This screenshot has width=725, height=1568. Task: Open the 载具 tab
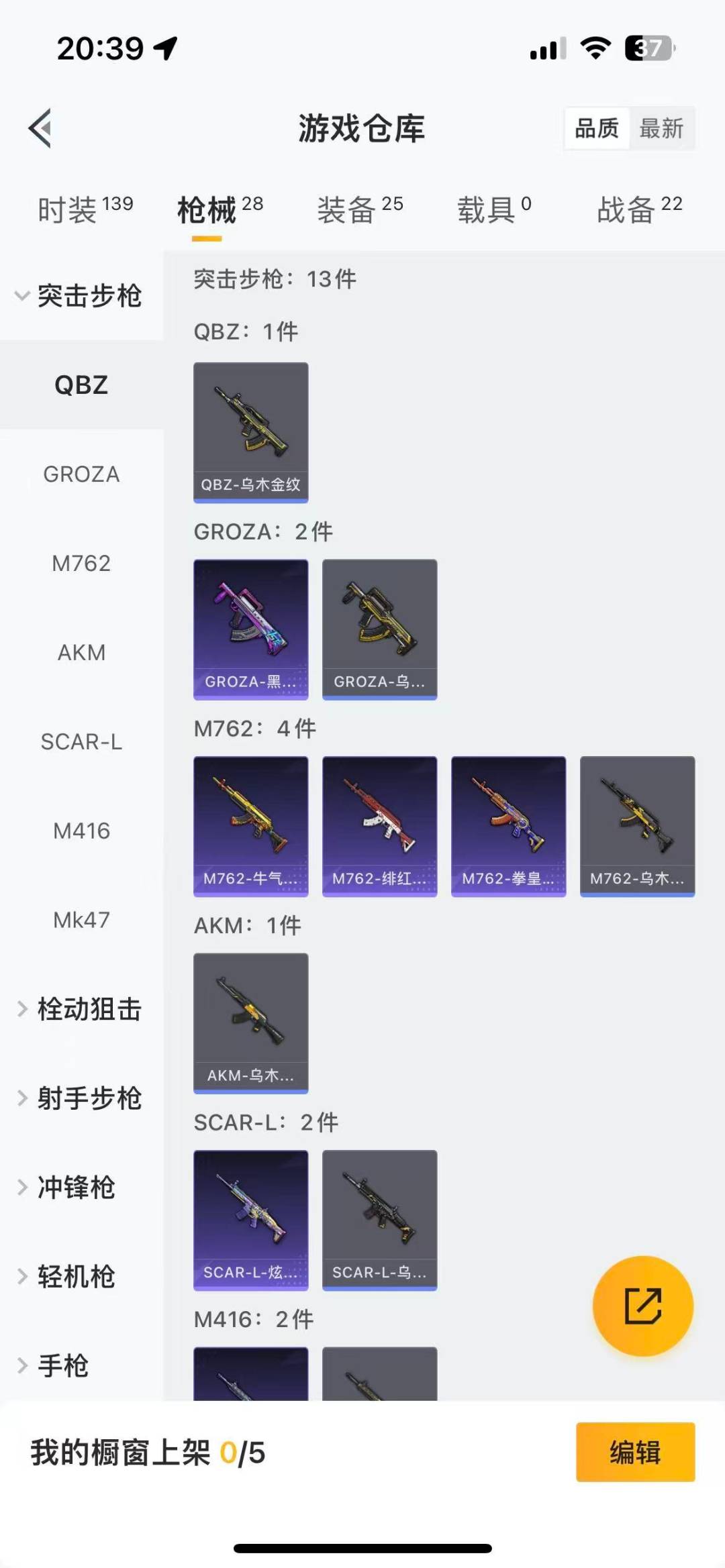(x=493, y=210)
